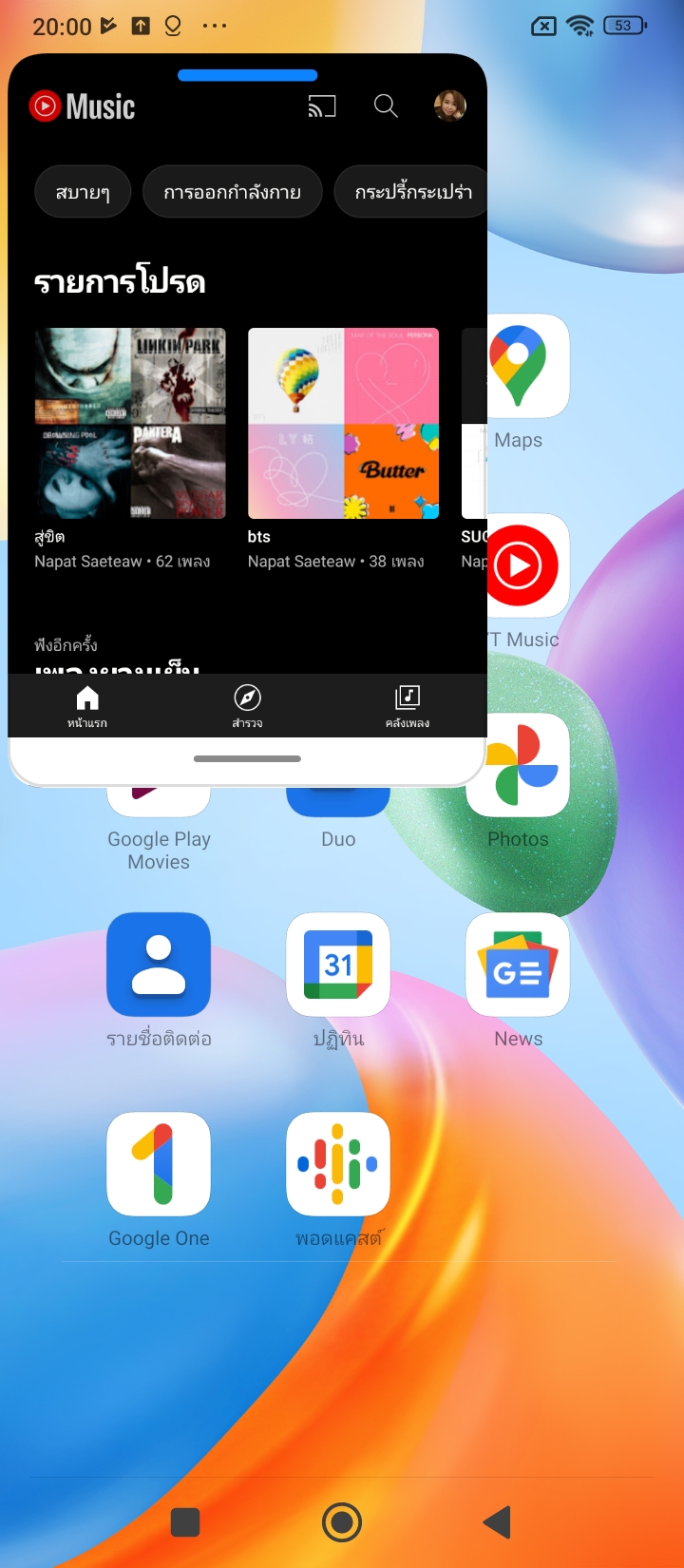Open the Google One app

[159, 1164]
